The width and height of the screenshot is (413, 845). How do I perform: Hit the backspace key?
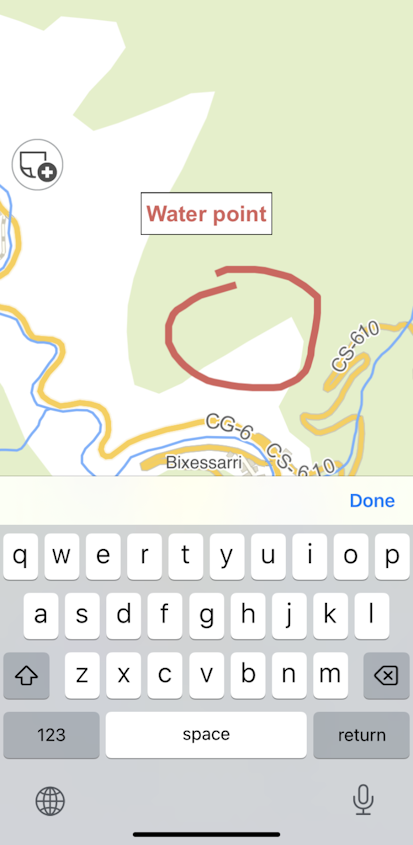point(387,675)
